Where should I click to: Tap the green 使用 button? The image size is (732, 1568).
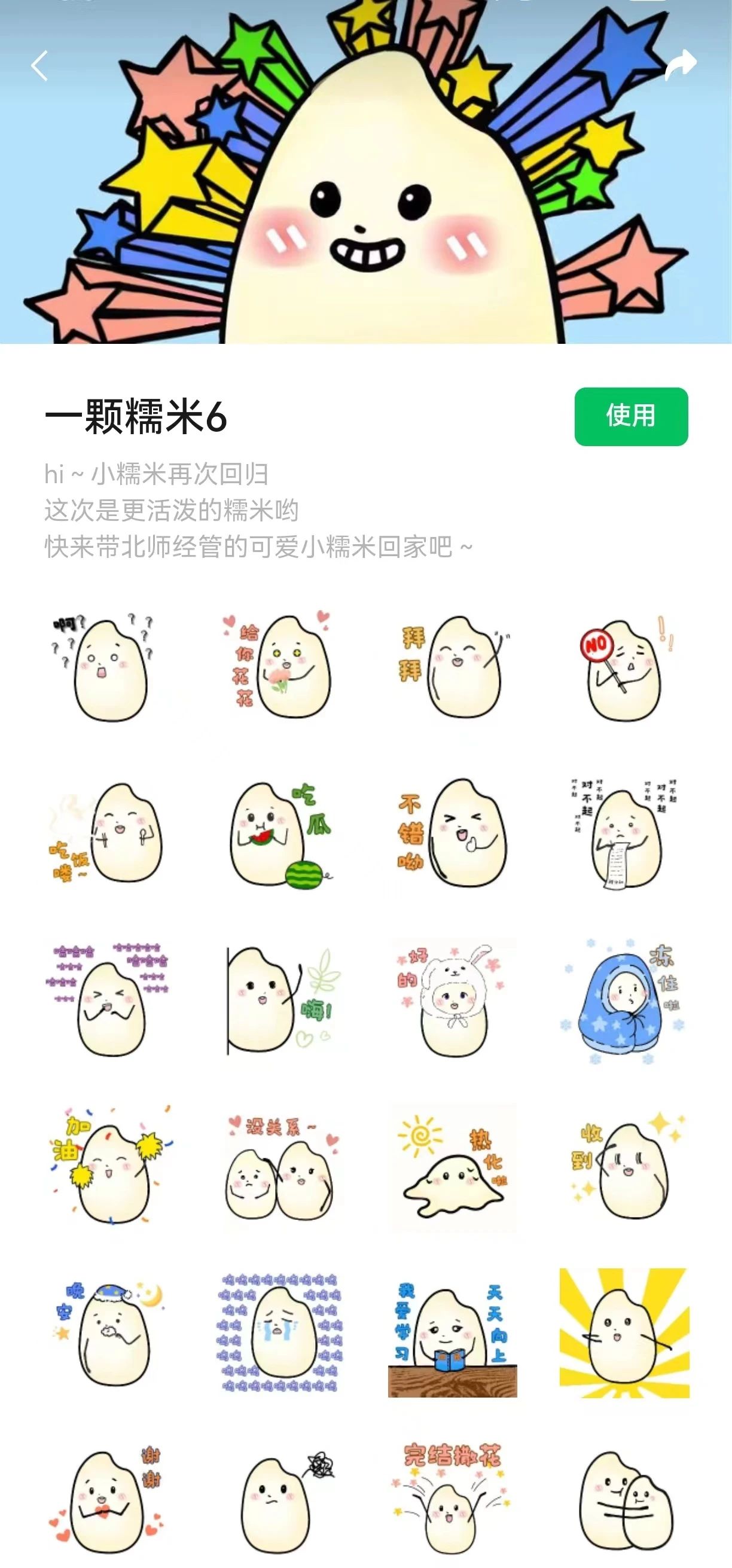point(630,416)
